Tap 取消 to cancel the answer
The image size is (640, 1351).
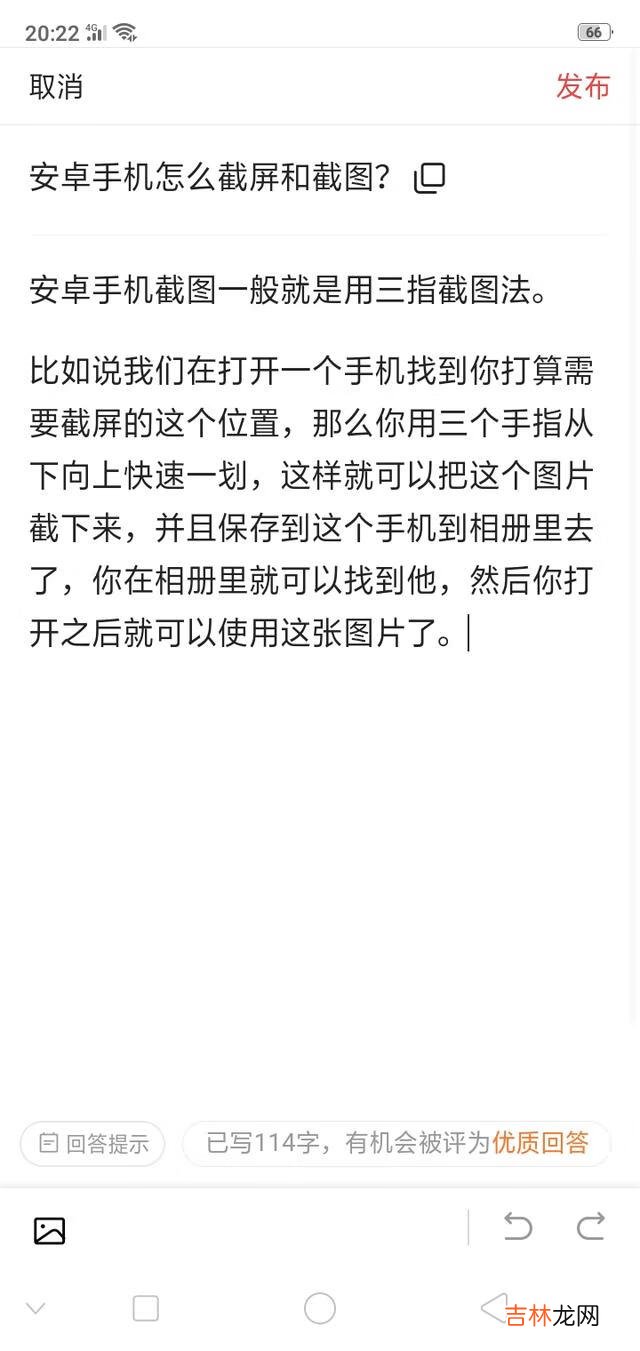pos(56,87)
